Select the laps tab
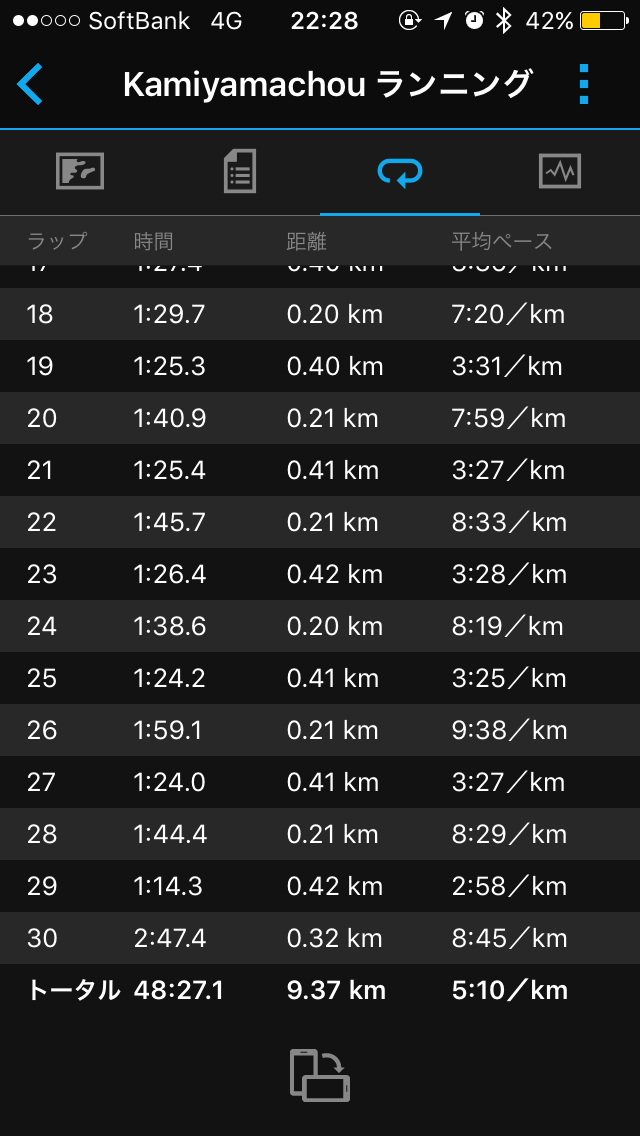Screen dimensions: 640x1136 (400, 172)
